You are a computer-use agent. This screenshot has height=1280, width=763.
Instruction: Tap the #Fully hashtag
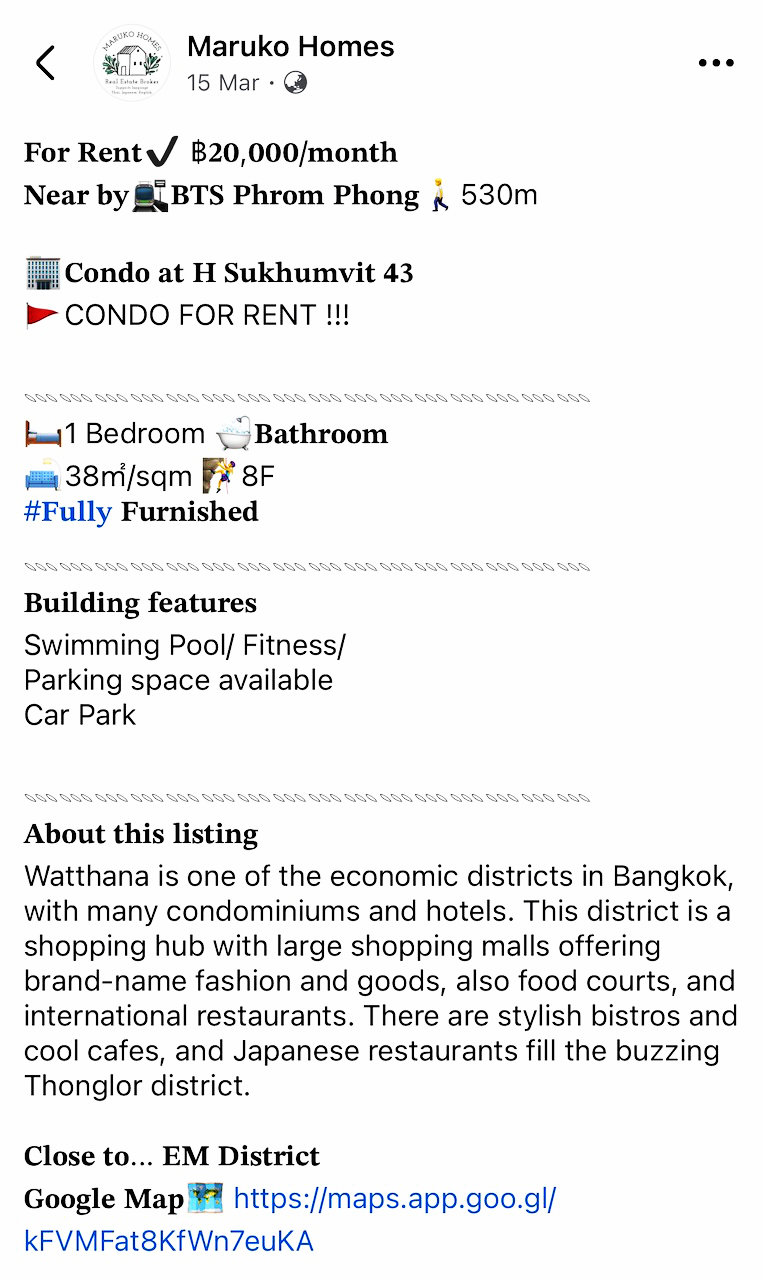pyautogui.click(x=68, y=511)
